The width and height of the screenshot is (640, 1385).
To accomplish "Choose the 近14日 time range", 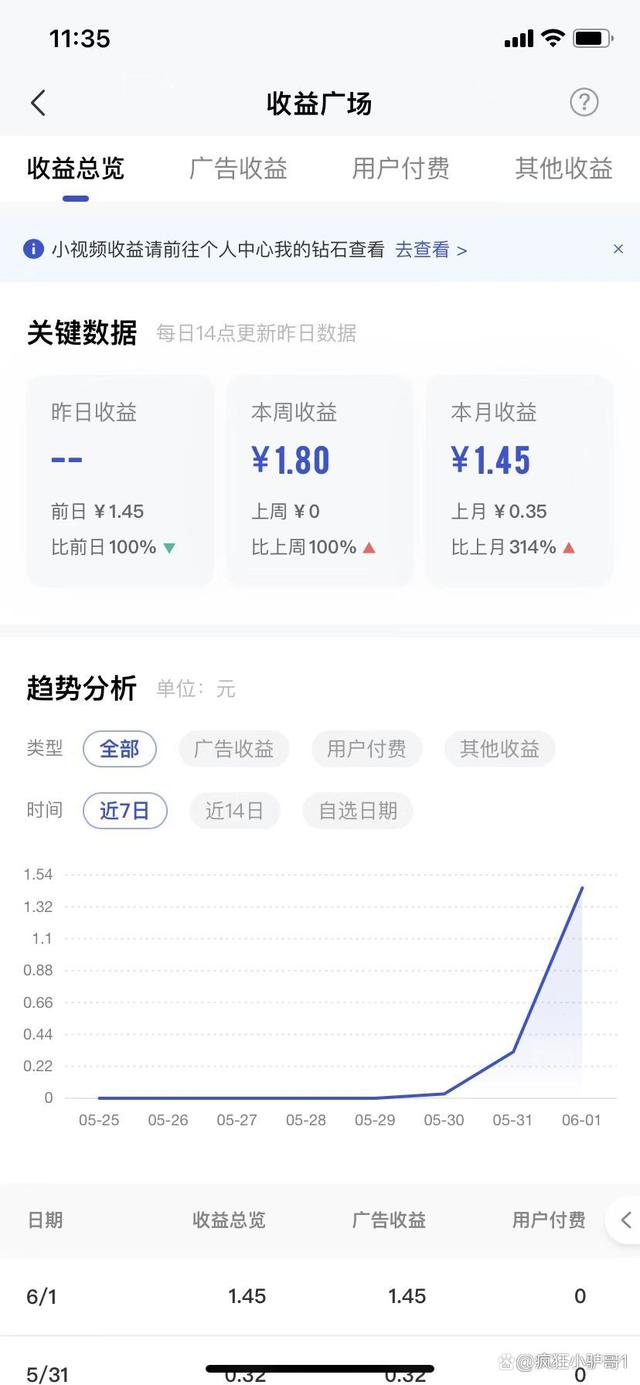I will pos(234,811).
